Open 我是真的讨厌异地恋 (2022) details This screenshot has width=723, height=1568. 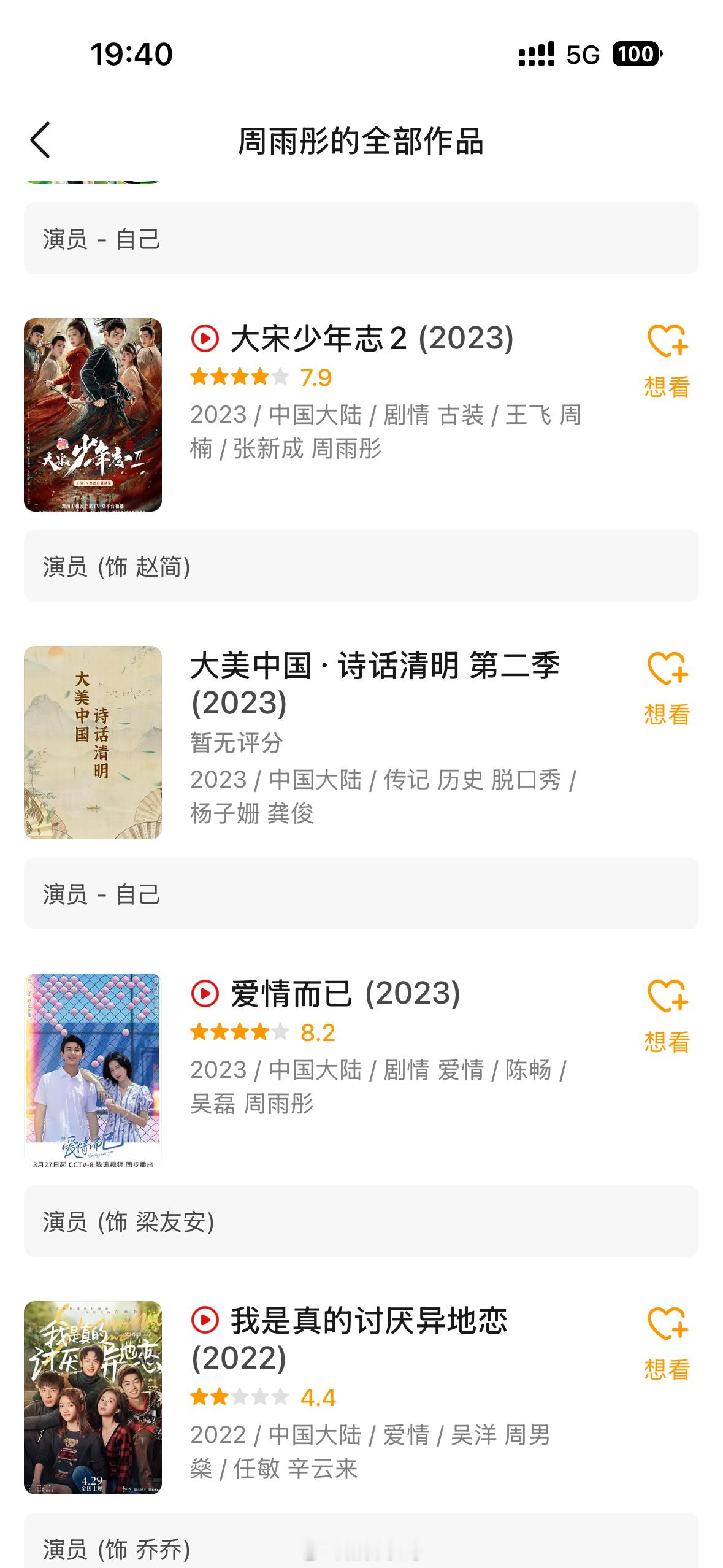tap(350, 1339)
